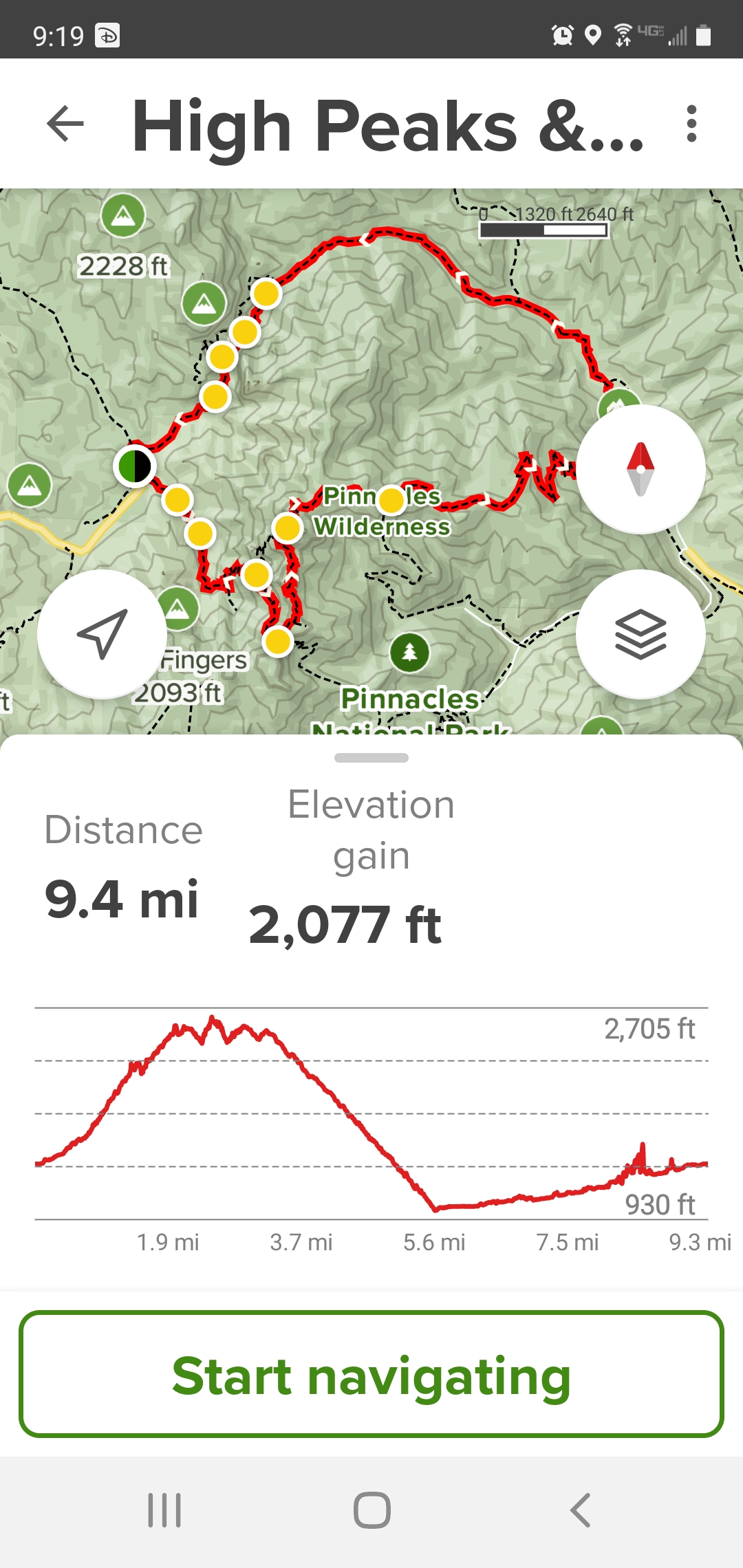Open the three-dot overflow menu
743x1568 pixels.
(x=691, y=124)
